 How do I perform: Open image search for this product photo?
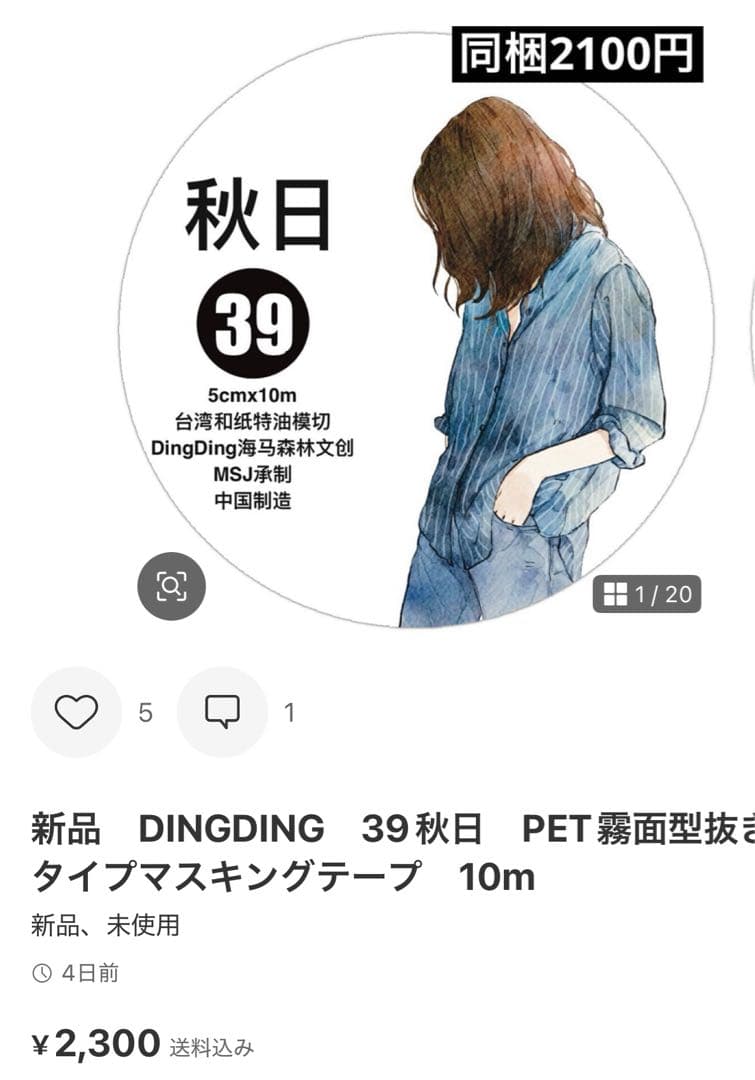coord(171,587)
